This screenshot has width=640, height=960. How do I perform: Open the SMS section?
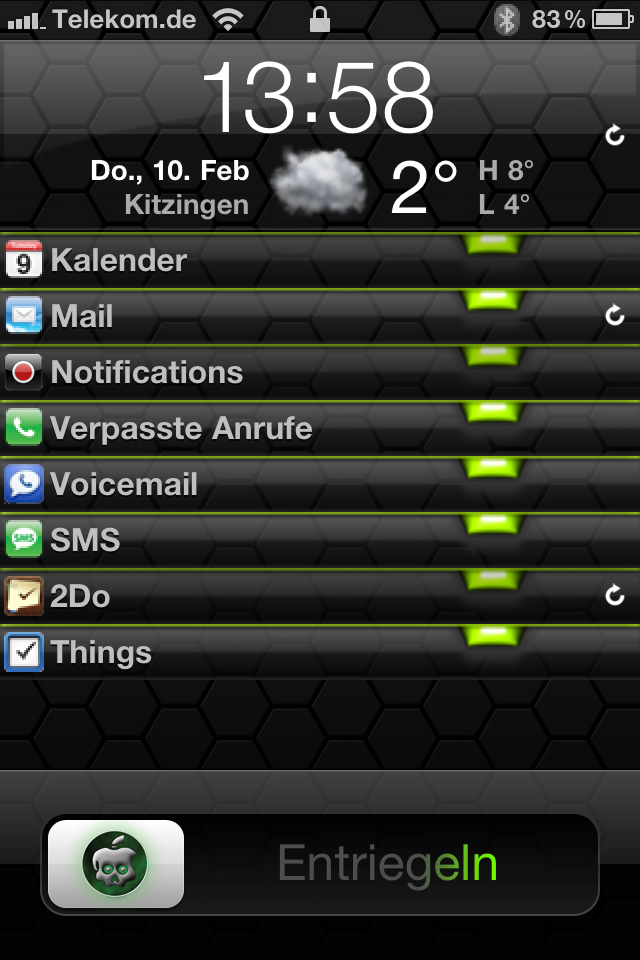320,540
